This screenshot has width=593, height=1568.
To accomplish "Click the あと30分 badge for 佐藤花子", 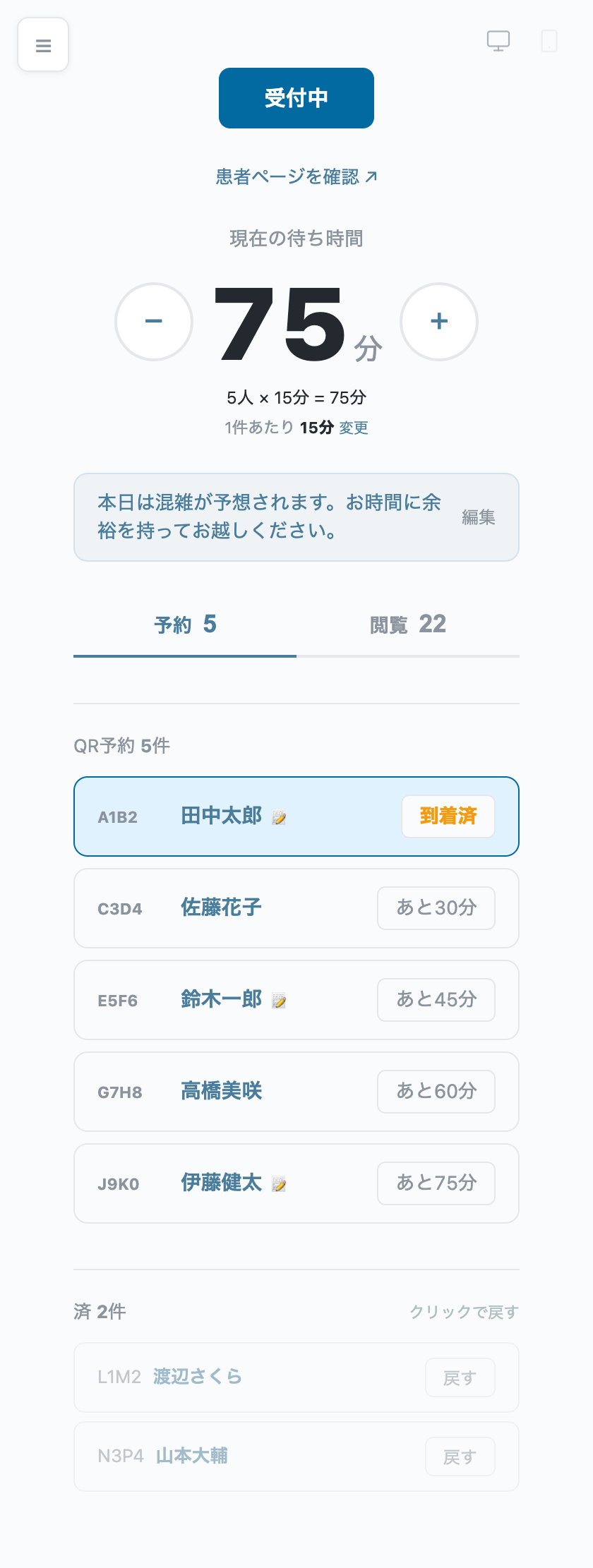I will coord(436,908).
